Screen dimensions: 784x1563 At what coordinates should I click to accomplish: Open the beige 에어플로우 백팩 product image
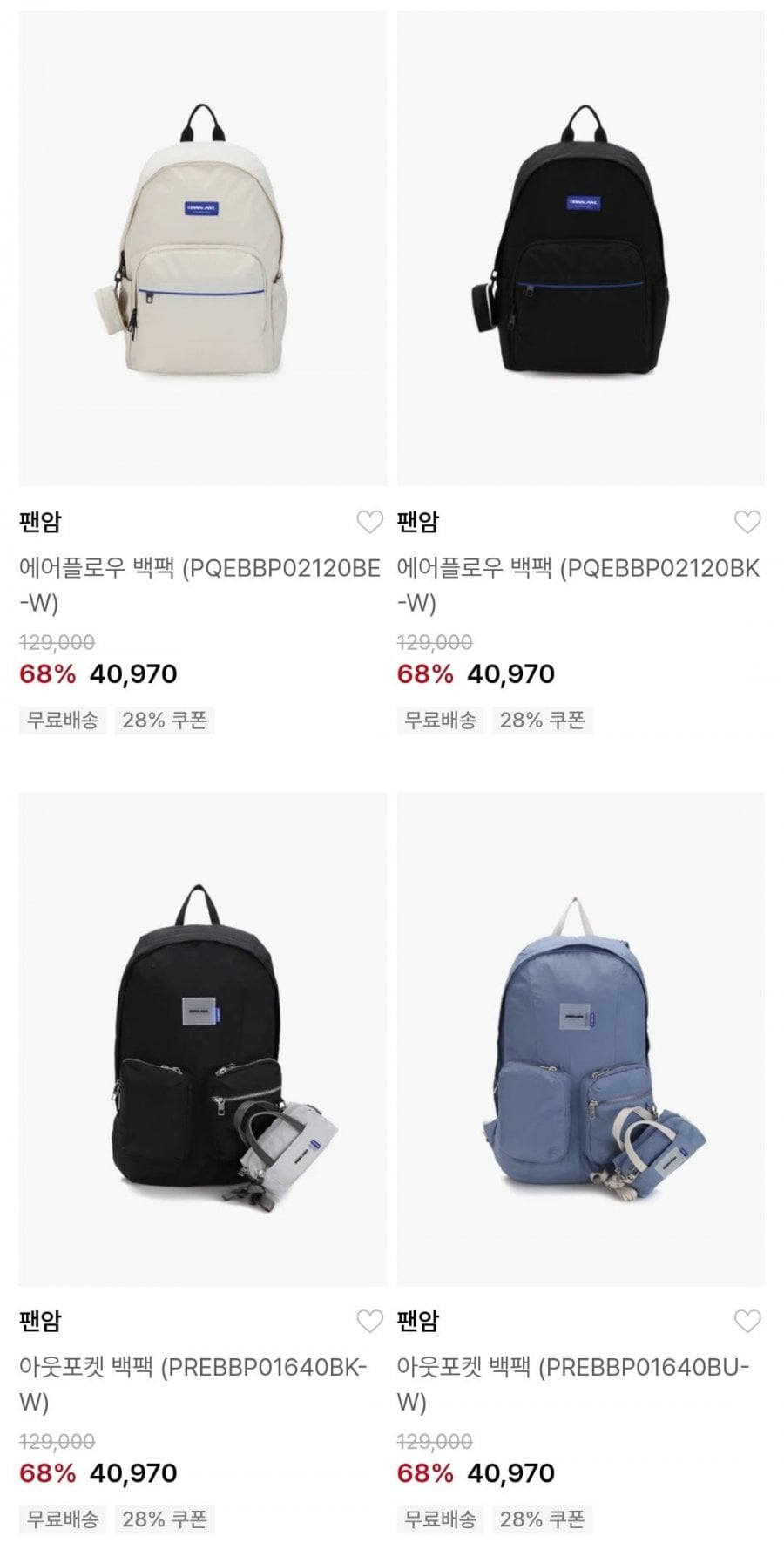pos(202,248)
